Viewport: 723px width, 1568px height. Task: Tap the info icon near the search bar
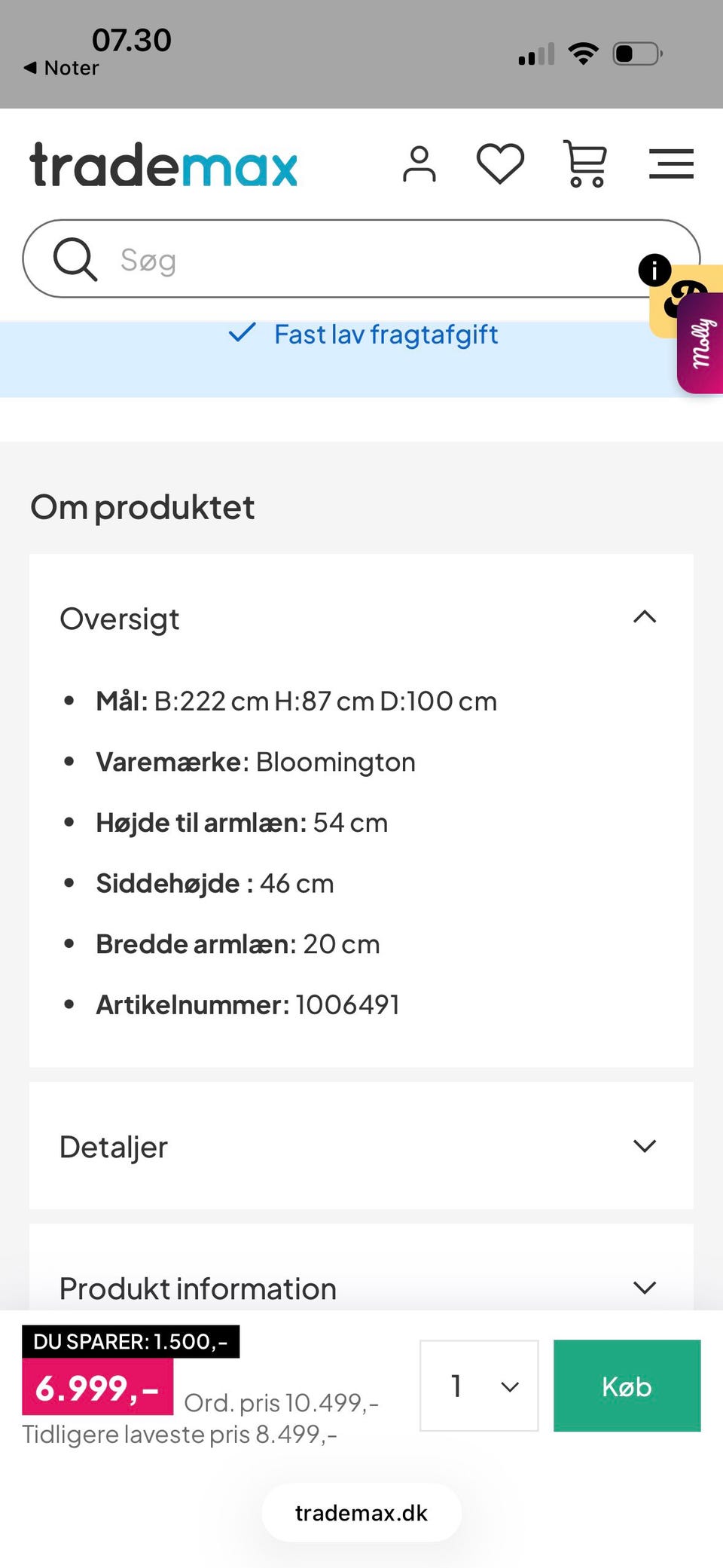pyautogui.click(x=654, y=271)
